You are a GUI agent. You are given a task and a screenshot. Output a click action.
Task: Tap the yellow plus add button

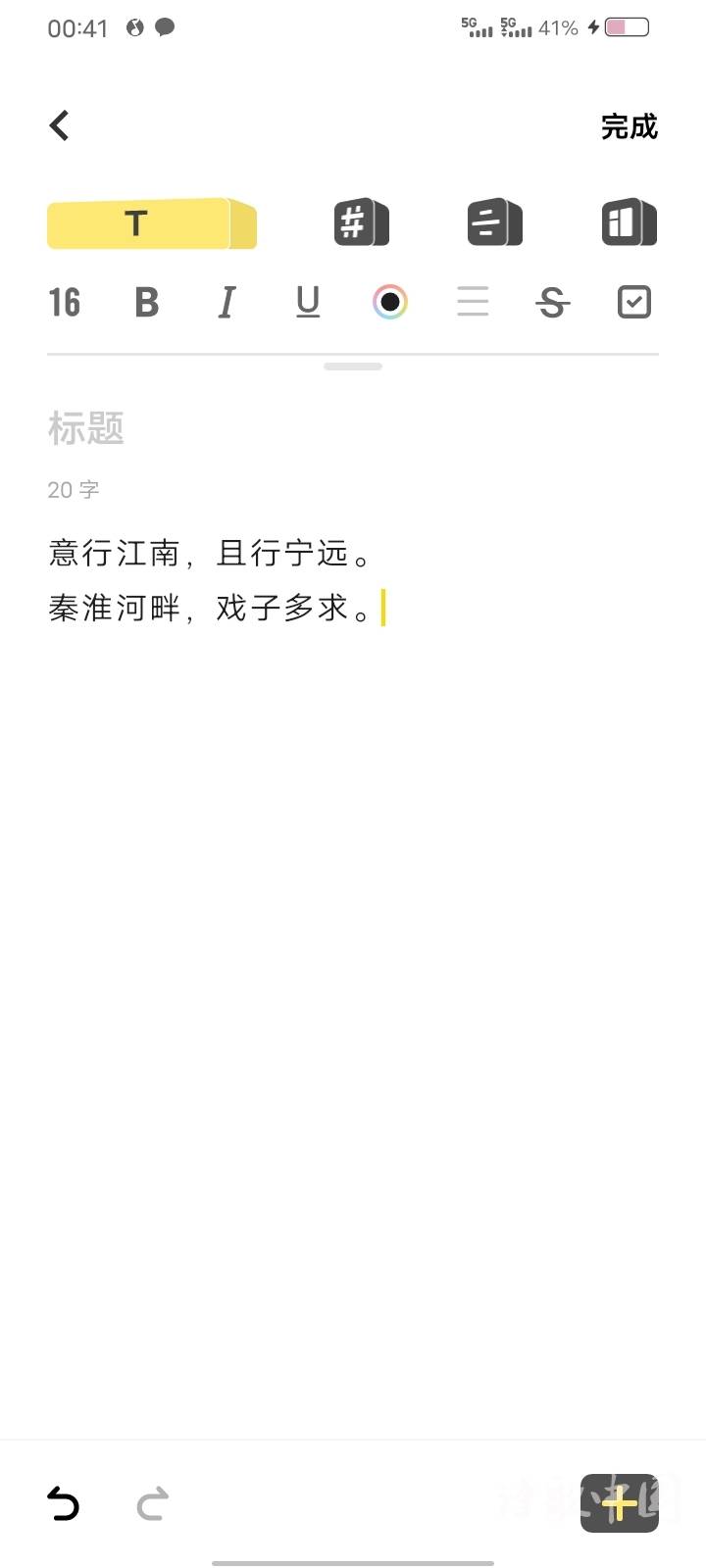click(619, 1502)
